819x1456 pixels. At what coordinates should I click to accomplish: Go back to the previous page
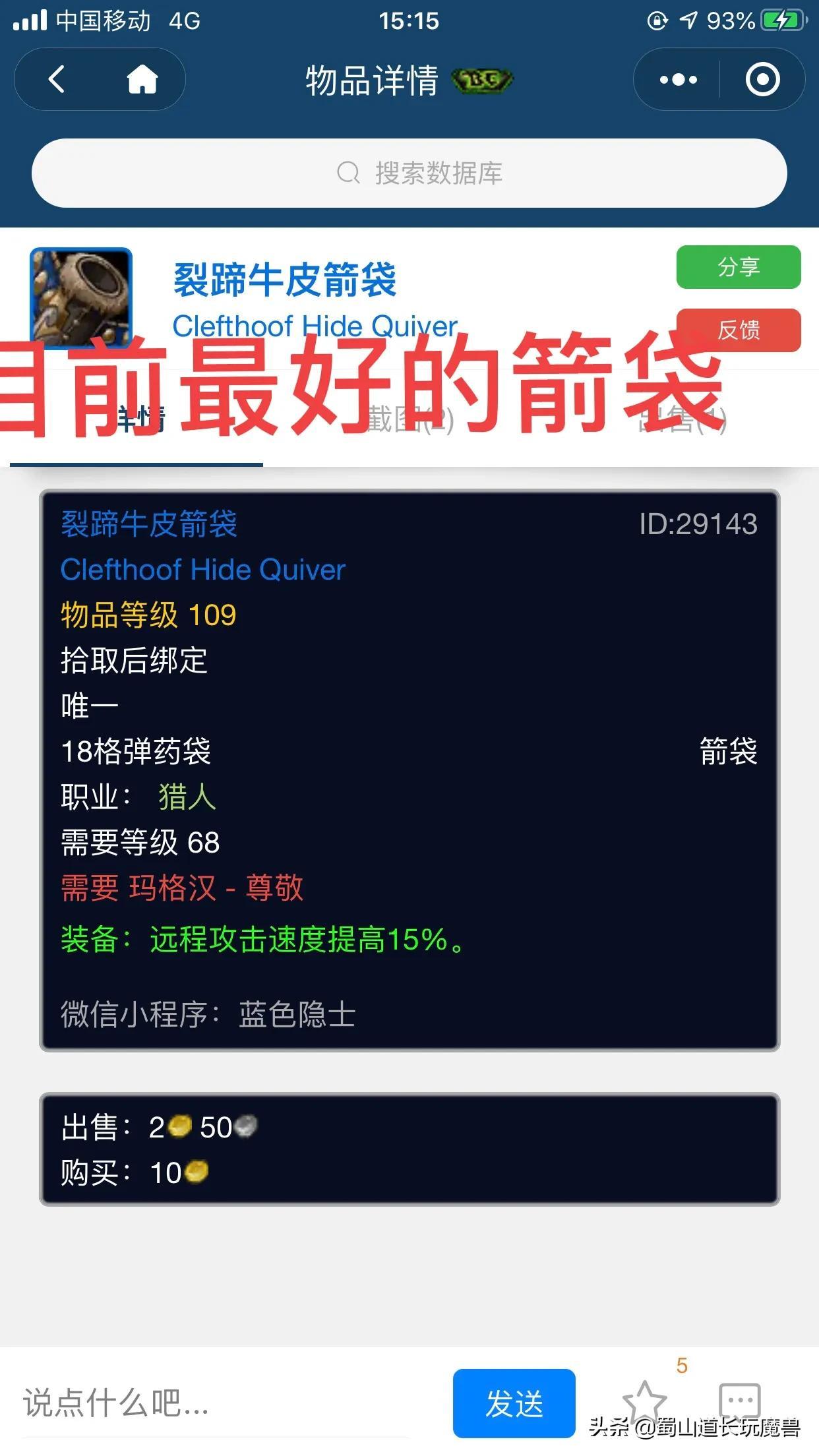coord(57,80)
